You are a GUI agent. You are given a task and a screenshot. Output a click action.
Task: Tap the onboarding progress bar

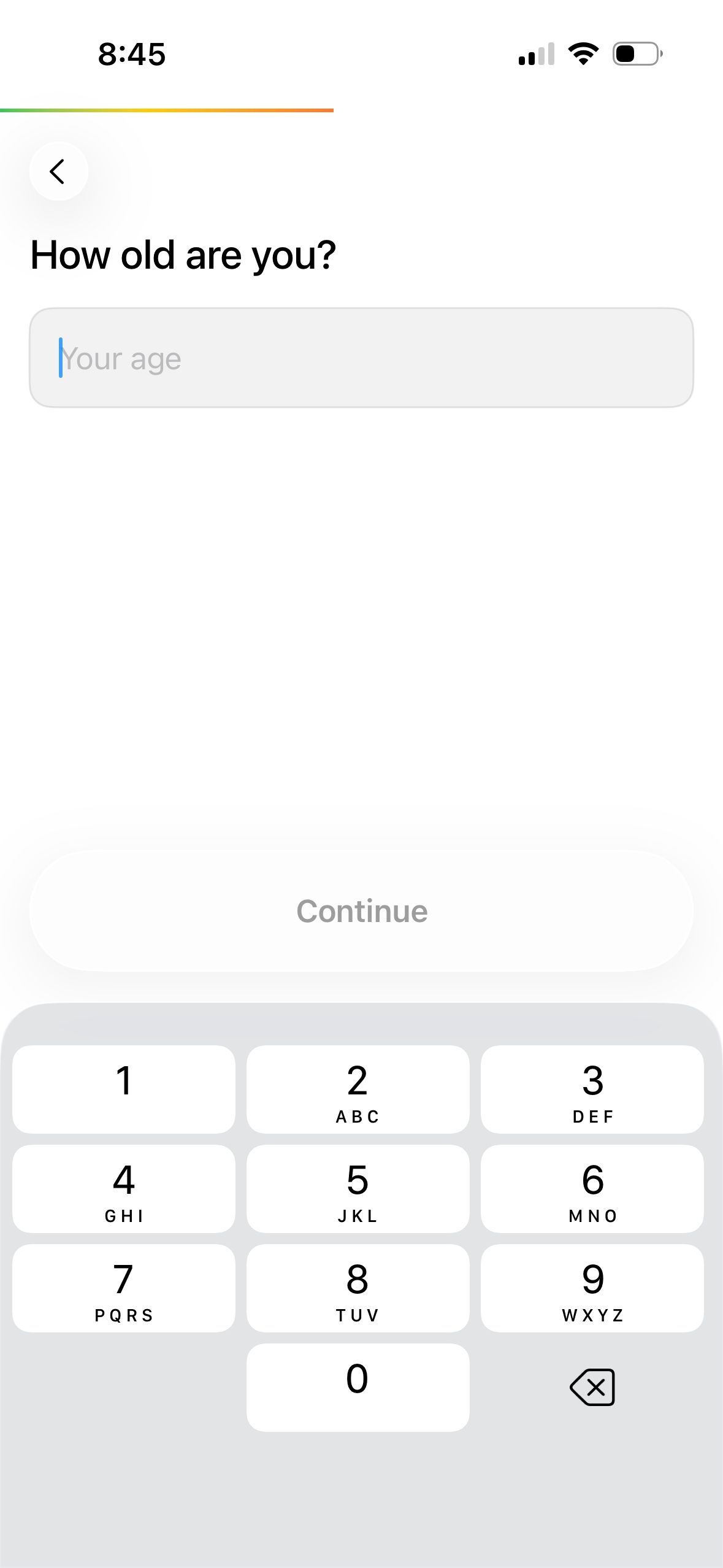pos(167,110)
